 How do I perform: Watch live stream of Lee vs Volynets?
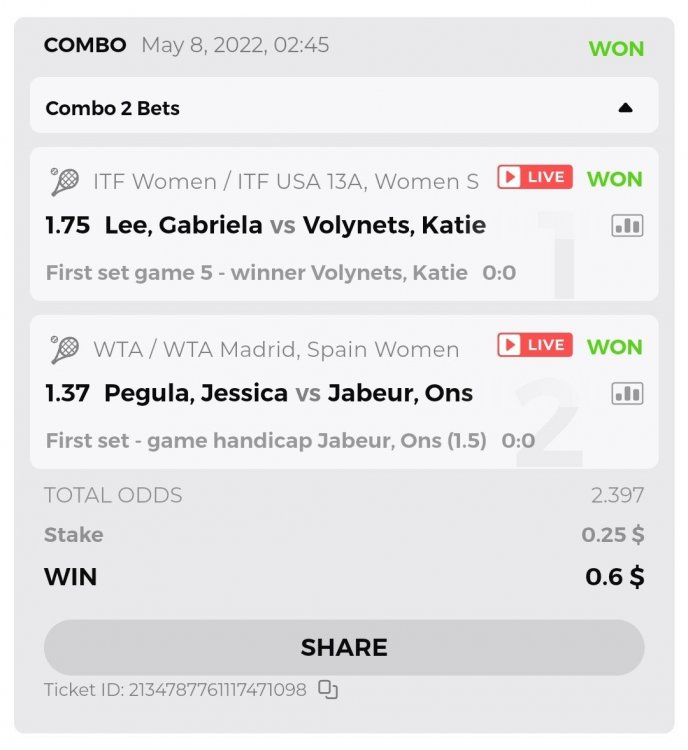pyautogui.click(x=535, y=178)
